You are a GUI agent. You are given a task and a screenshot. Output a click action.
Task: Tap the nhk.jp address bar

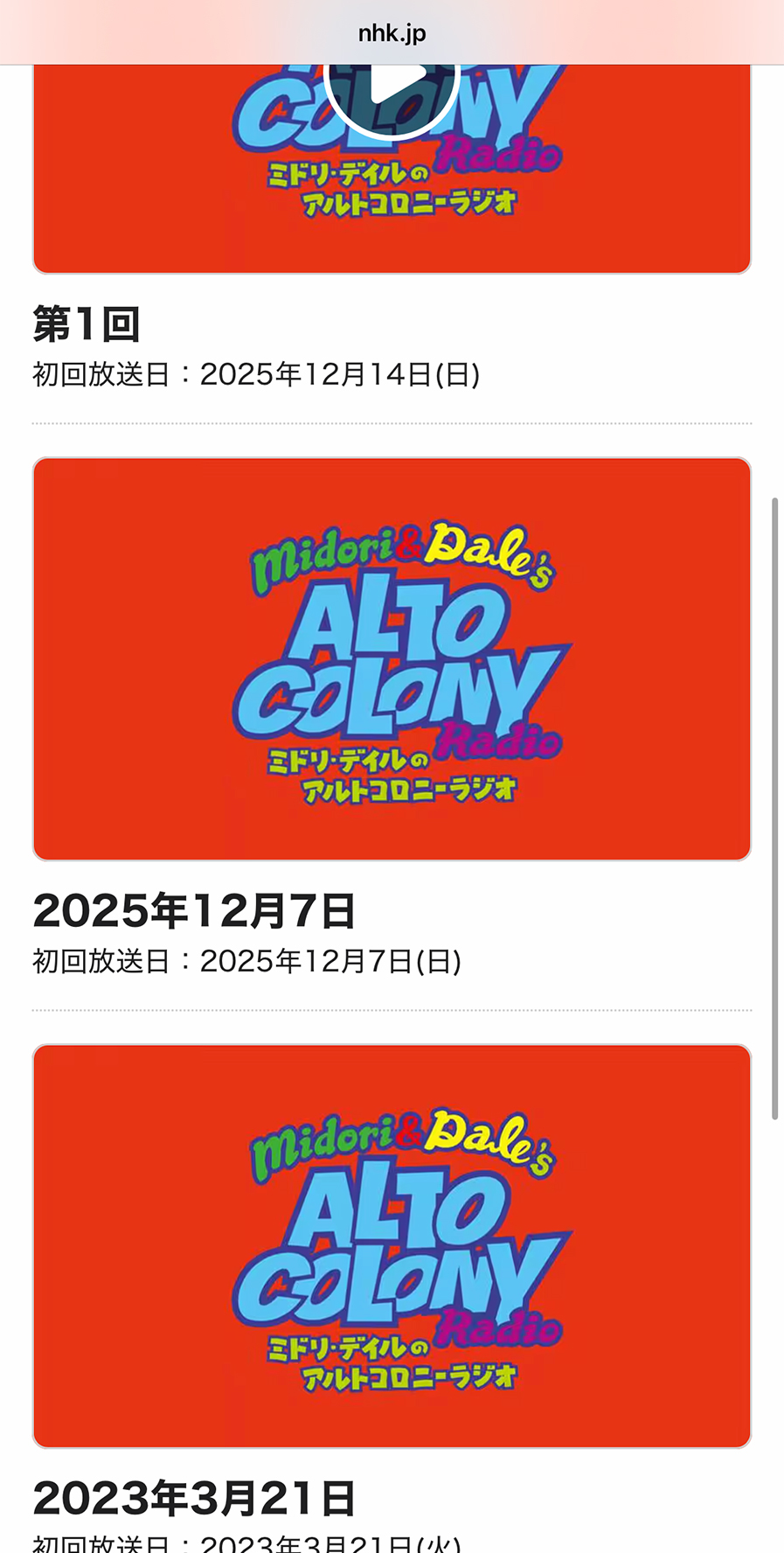click(x=392, y=33)
